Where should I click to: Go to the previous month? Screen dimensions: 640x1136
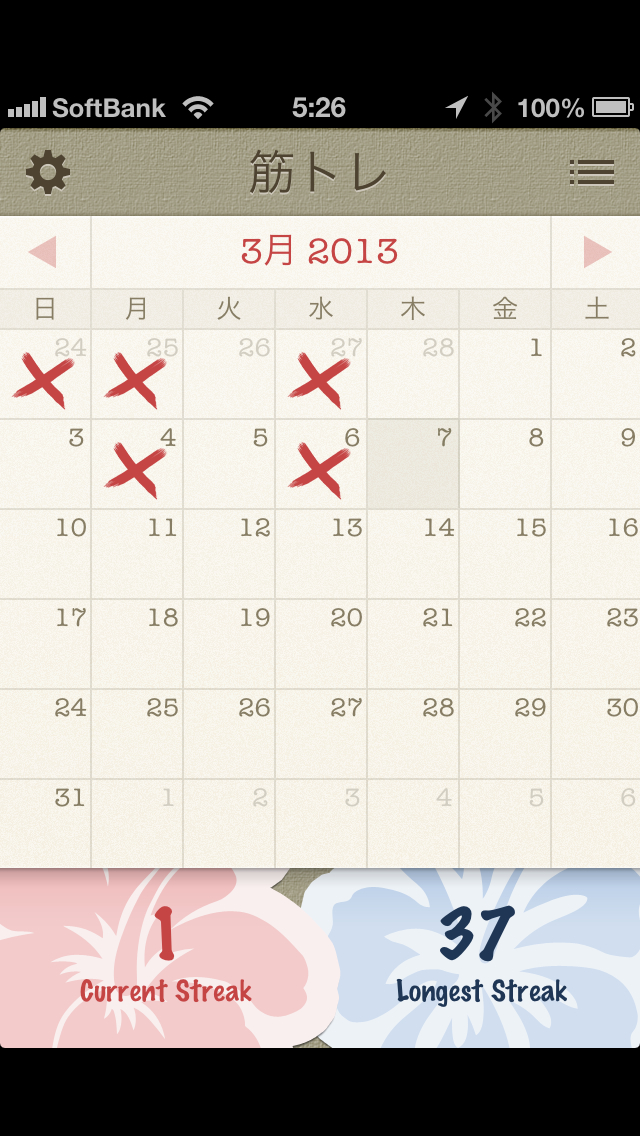coord(43,252)
